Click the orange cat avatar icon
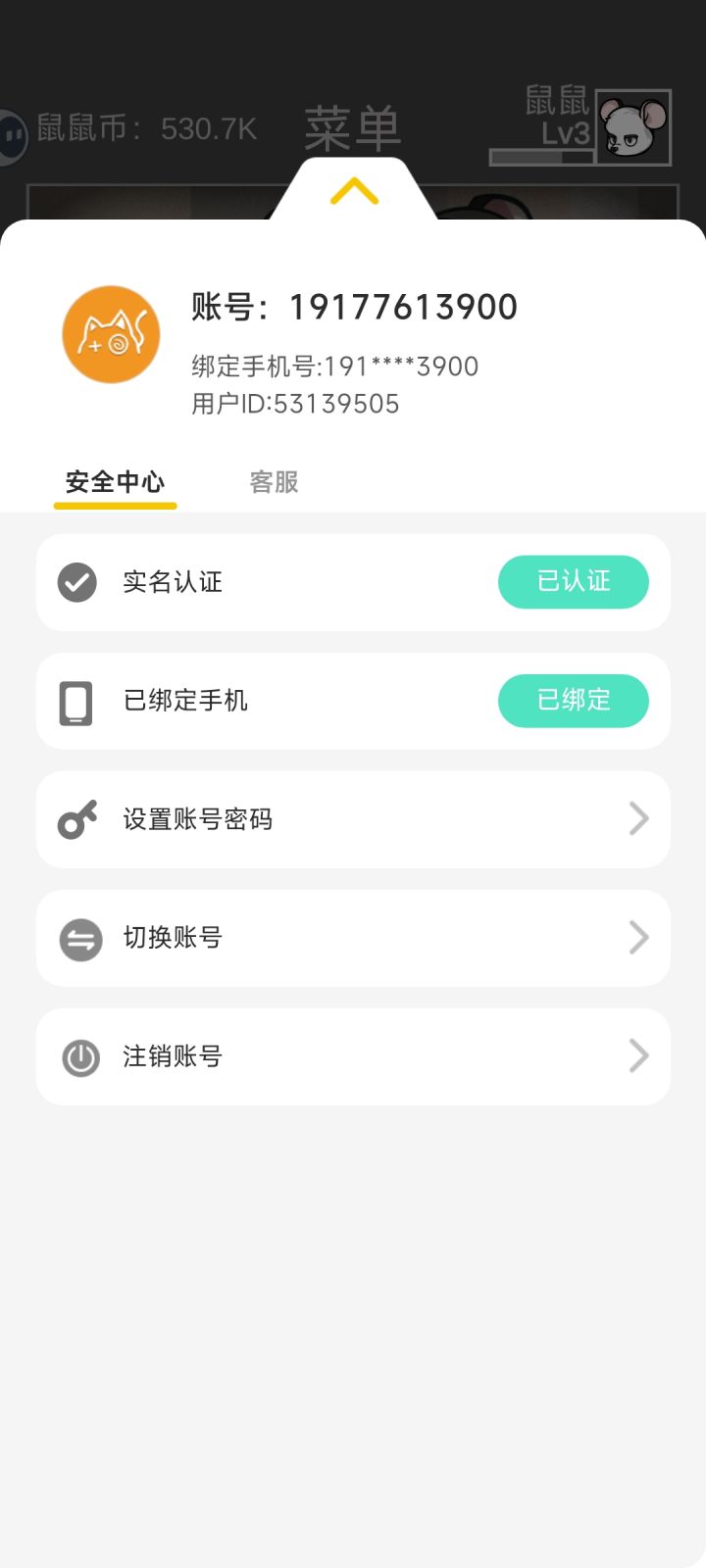Screen dimensions: 706x1568 (110, 333)
